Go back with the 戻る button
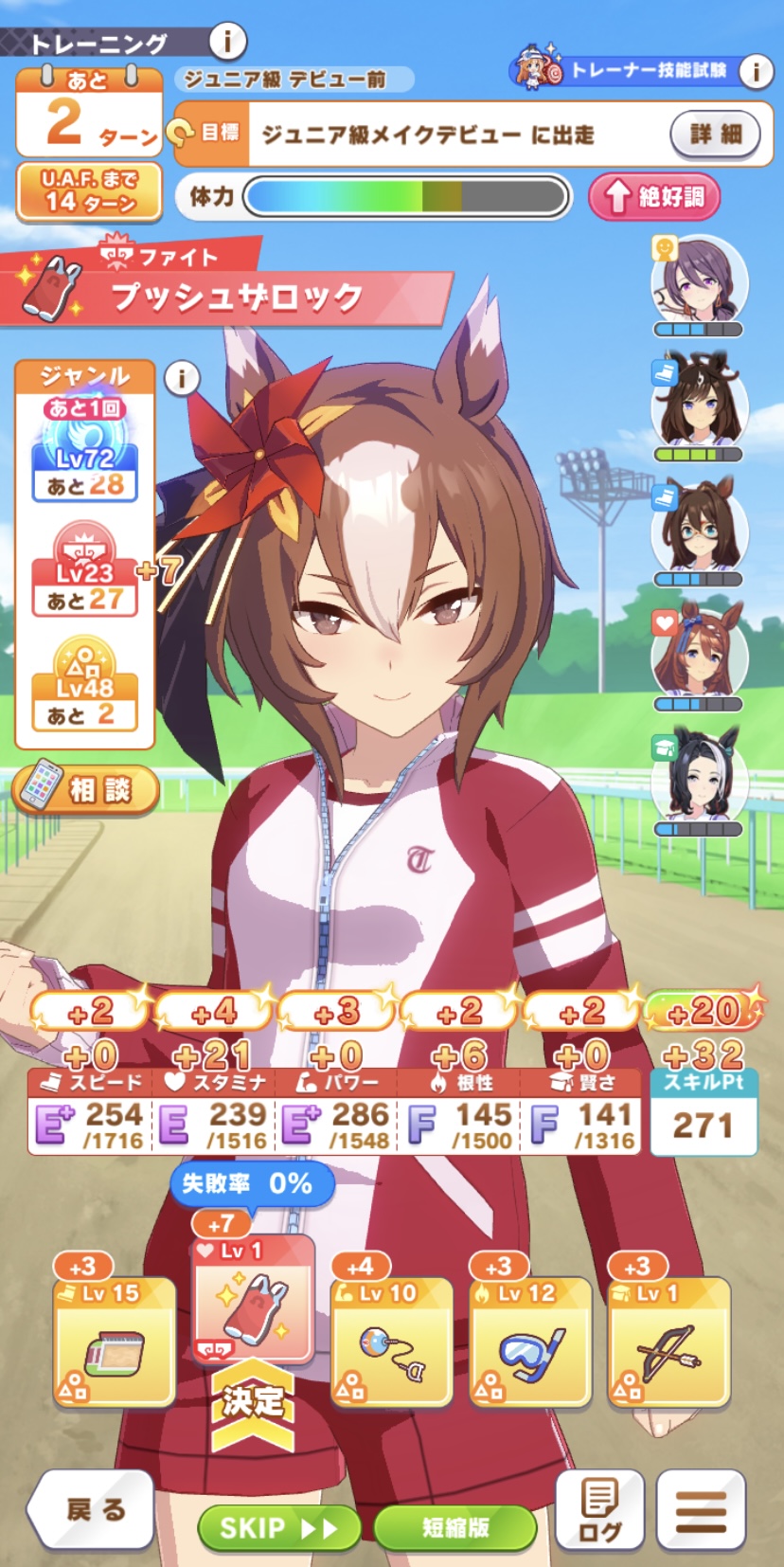Image resolution: width=784 pixels, height=1567 pixels. tap(91, 1508)
